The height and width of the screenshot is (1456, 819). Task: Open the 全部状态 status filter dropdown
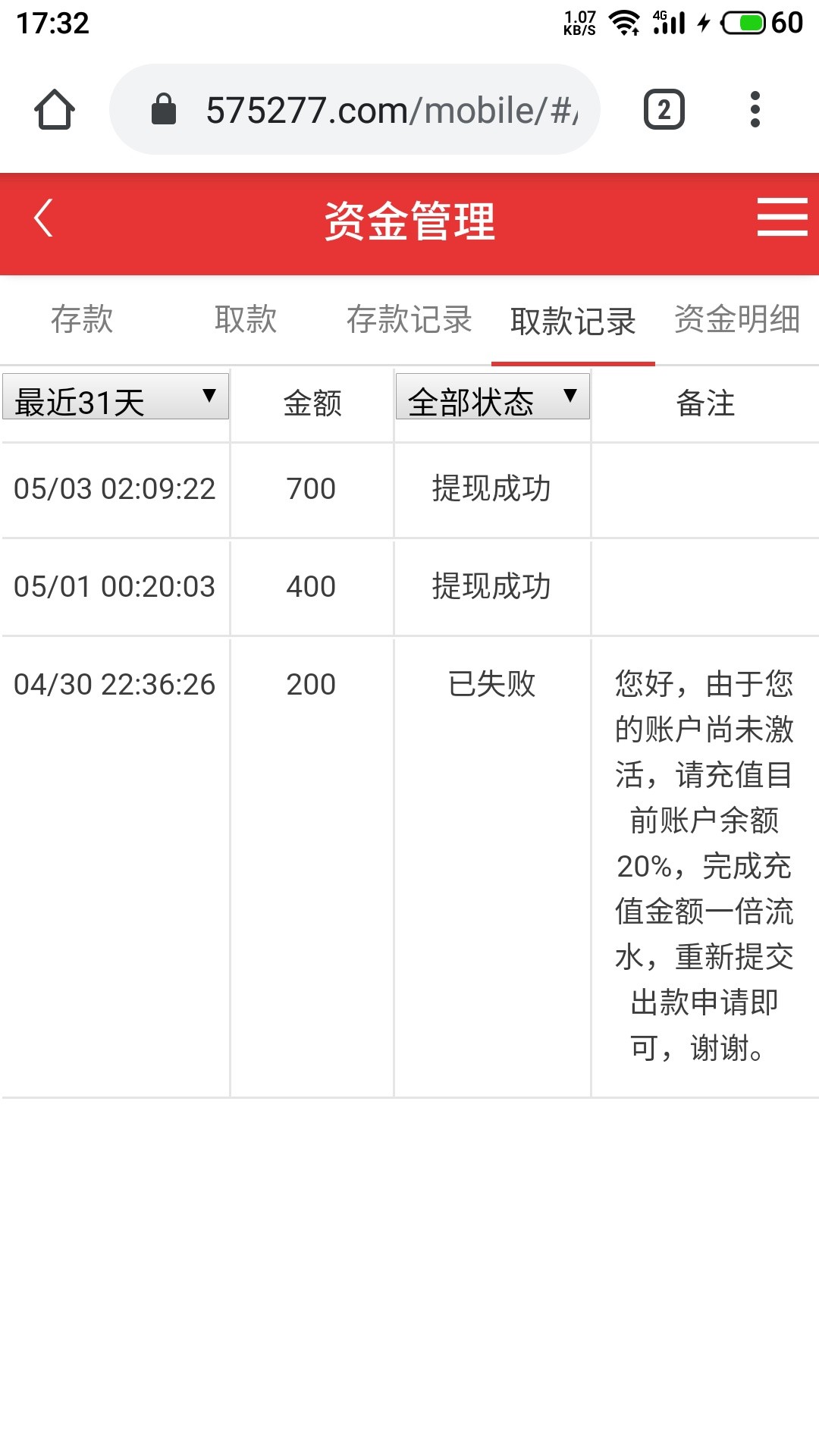492,397
